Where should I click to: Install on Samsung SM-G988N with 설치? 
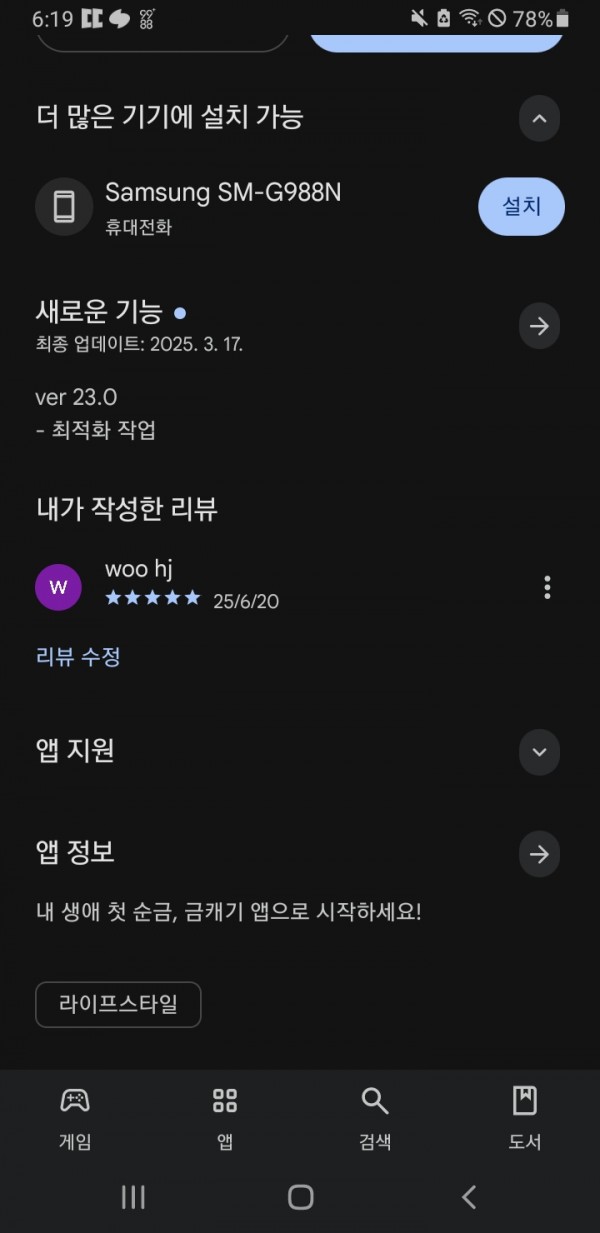[x=521, y=207]
